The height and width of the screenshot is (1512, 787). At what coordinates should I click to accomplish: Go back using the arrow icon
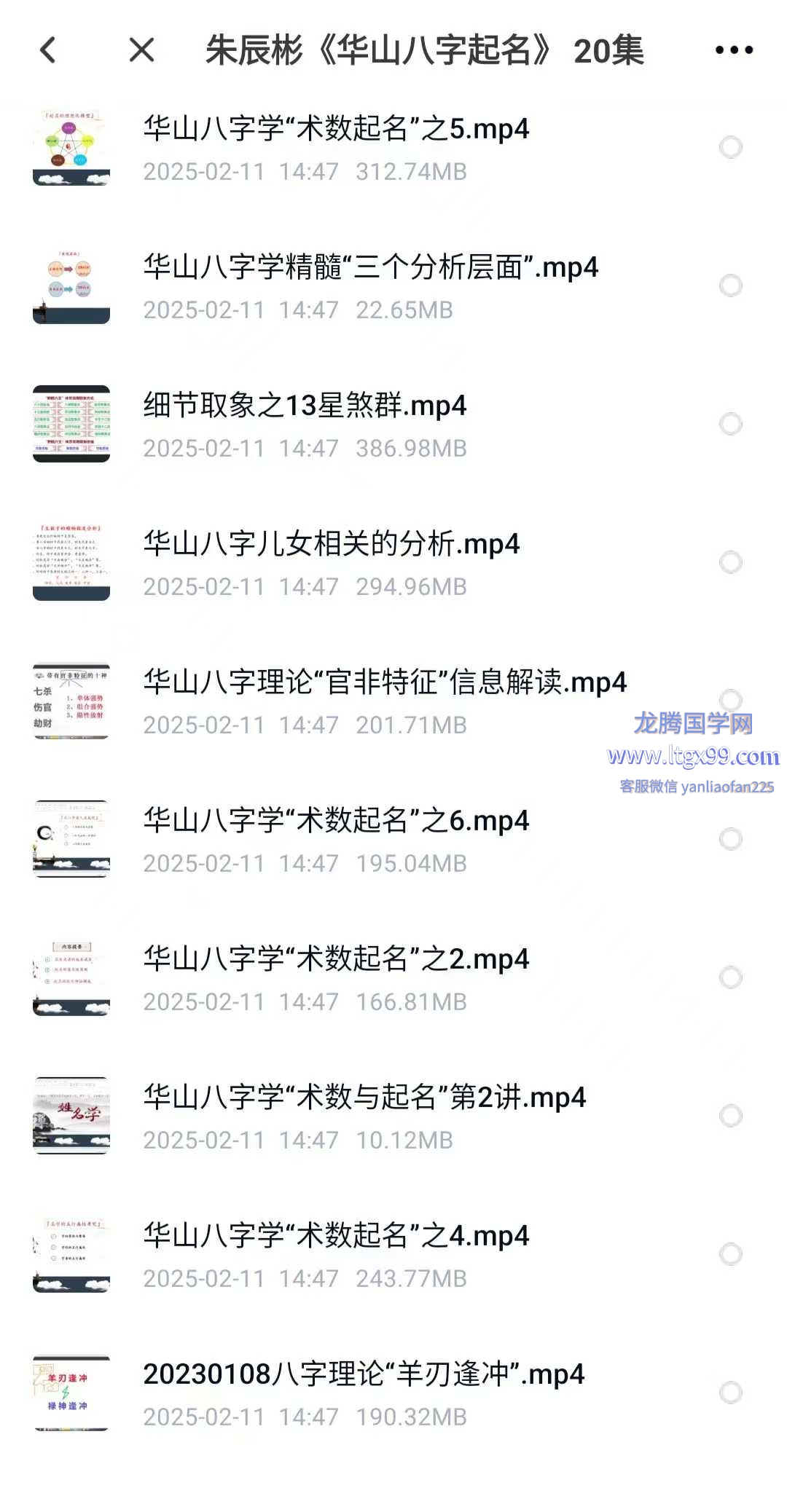tap(48, 50)
